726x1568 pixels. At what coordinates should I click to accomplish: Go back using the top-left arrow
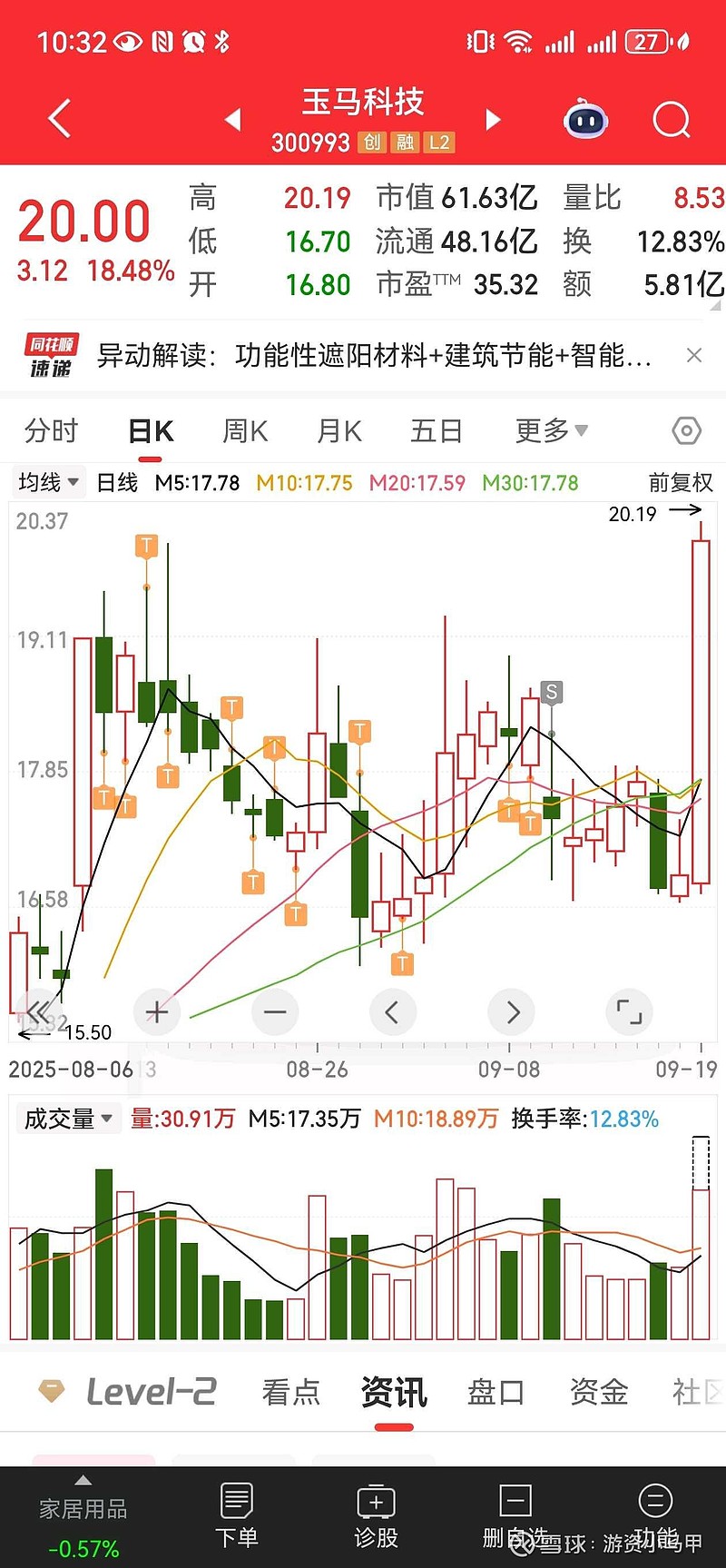pyautogui.click(x=60, y=119)
